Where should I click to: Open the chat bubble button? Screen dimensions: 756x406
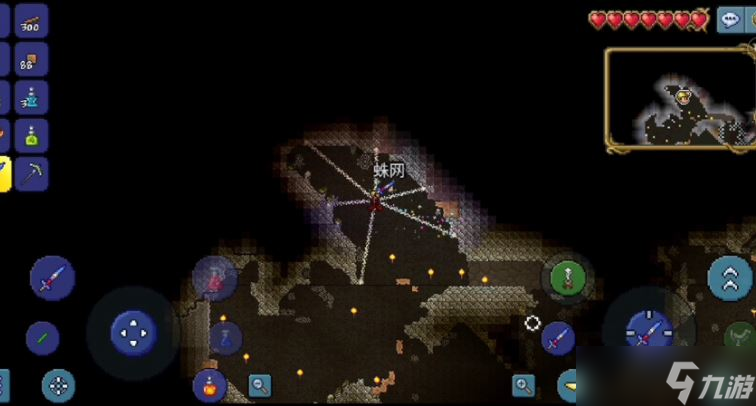coord(731,20)
